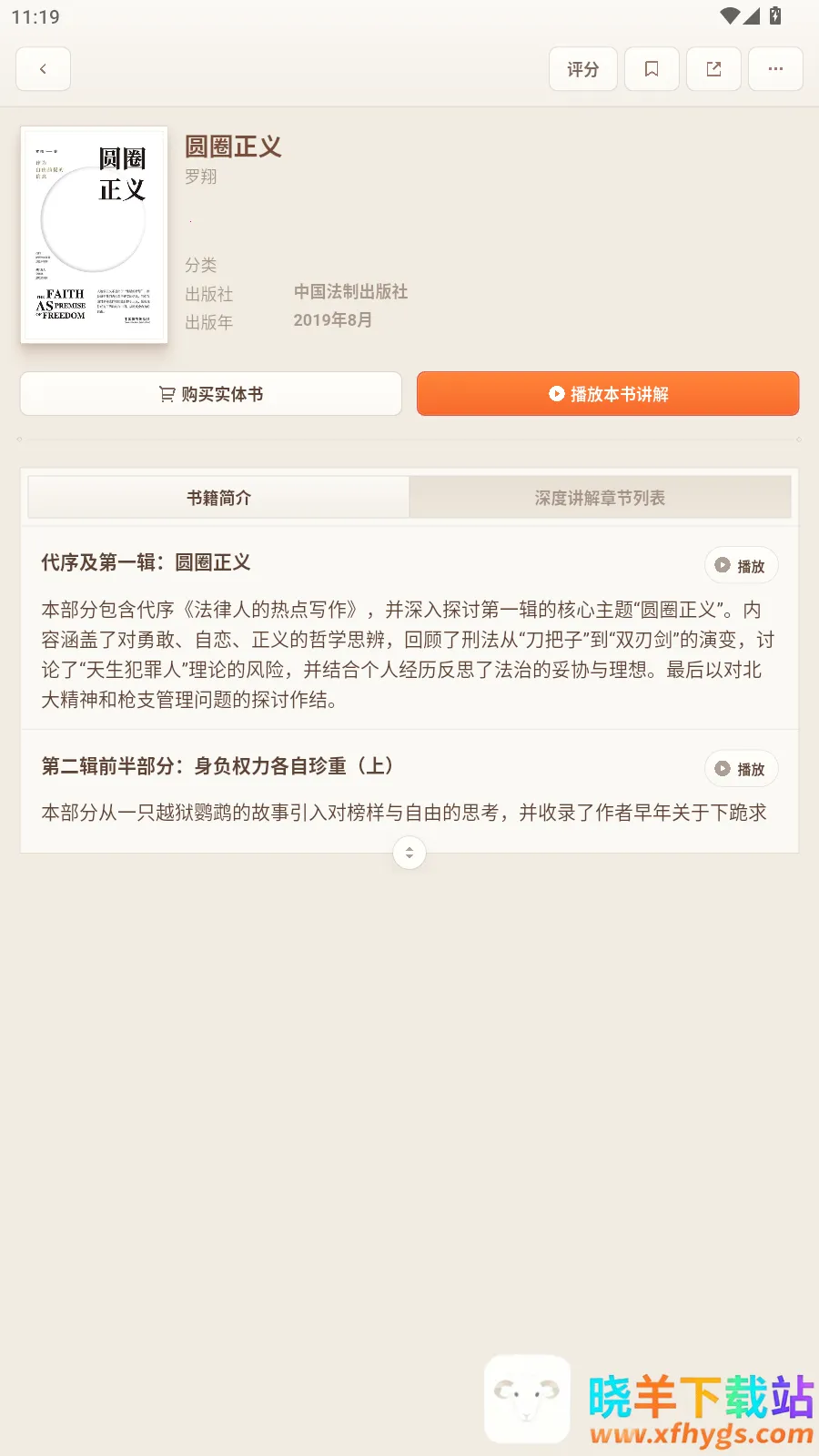This screenshot has height=1456, width=819.
Task: Bookmark this book
Action: coord(652,69)
